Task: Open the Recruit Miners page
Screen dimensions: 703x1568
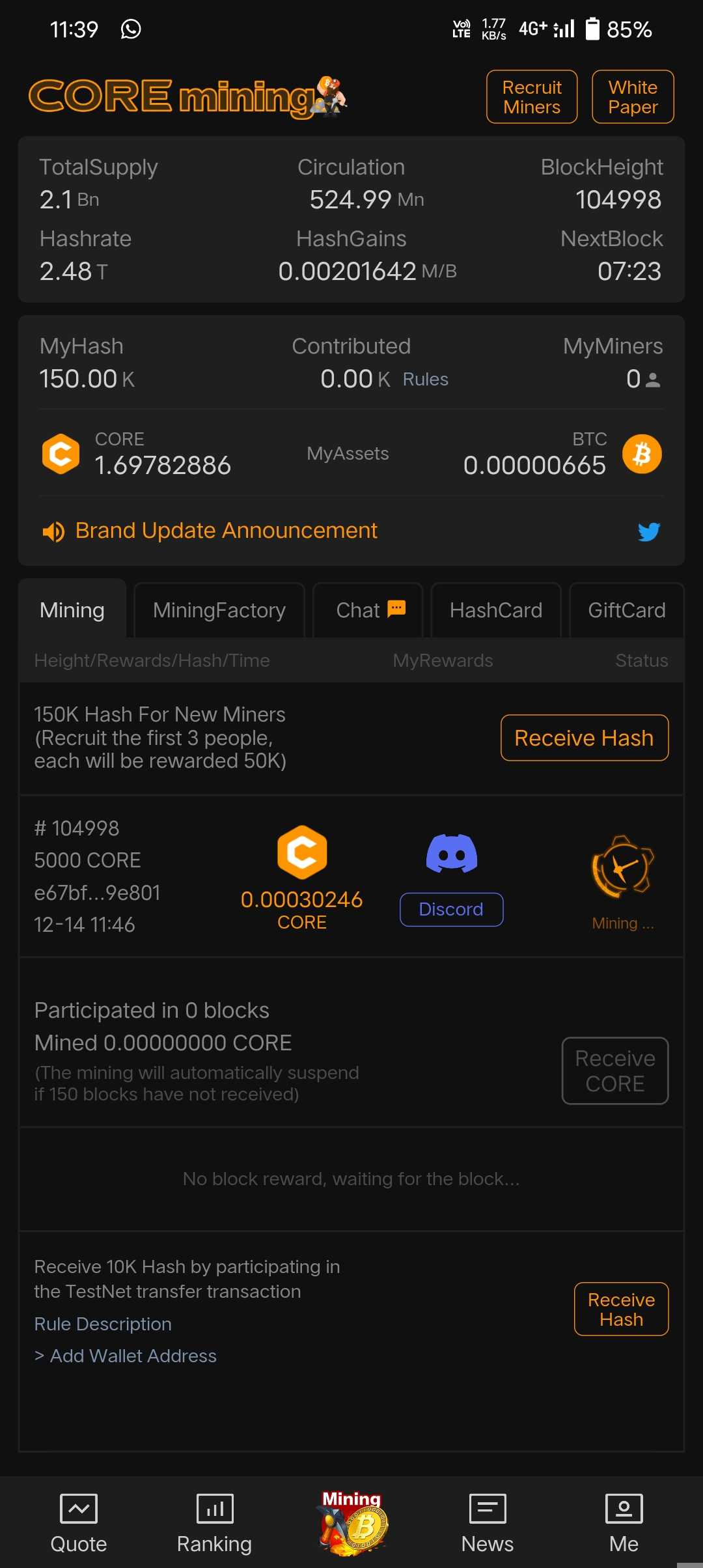Action: pos(532,97)
